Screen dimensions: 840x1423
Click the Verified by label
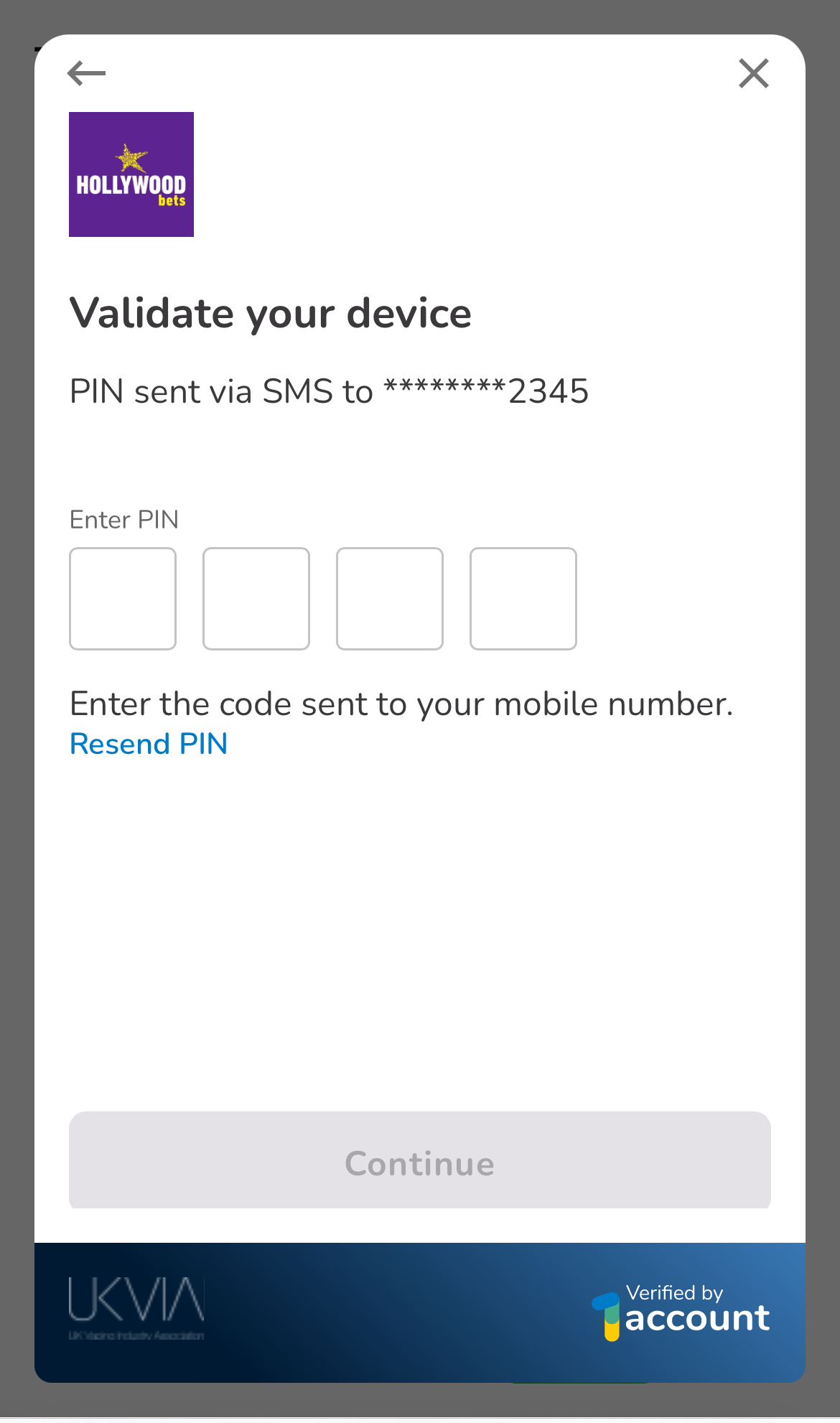point(676,1292)
